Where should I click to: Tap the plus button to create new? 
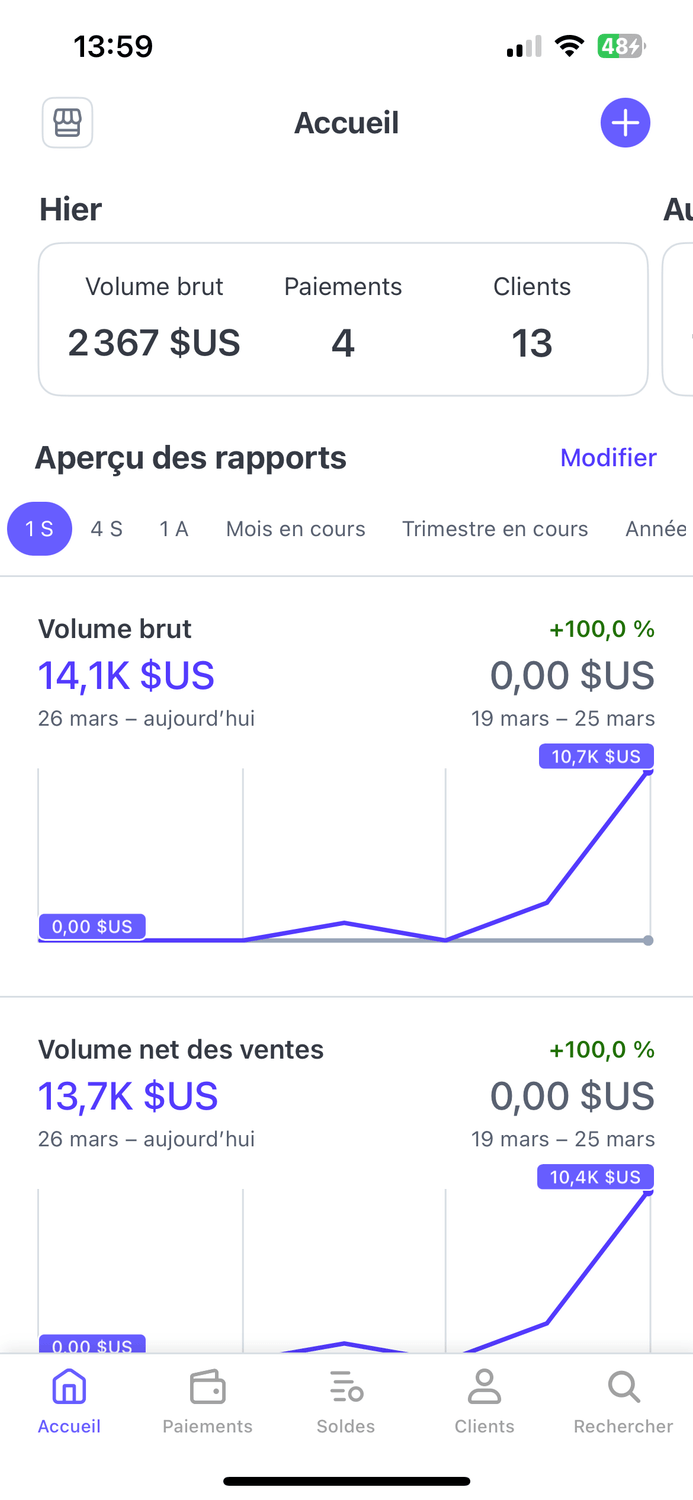click(625, 123)
